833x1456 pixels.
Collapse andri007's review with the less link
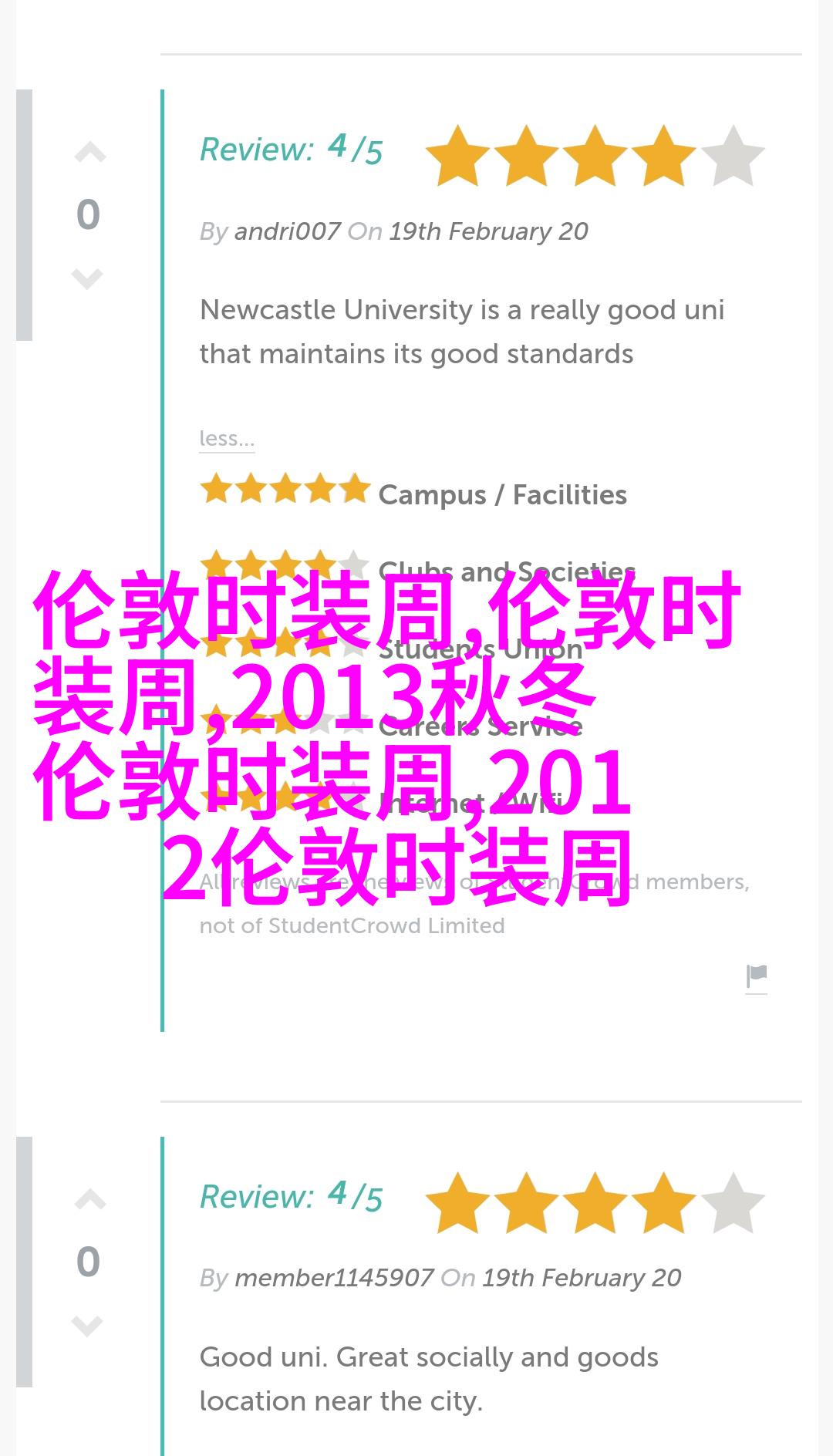pyautogui.click(x=226, y=439)
